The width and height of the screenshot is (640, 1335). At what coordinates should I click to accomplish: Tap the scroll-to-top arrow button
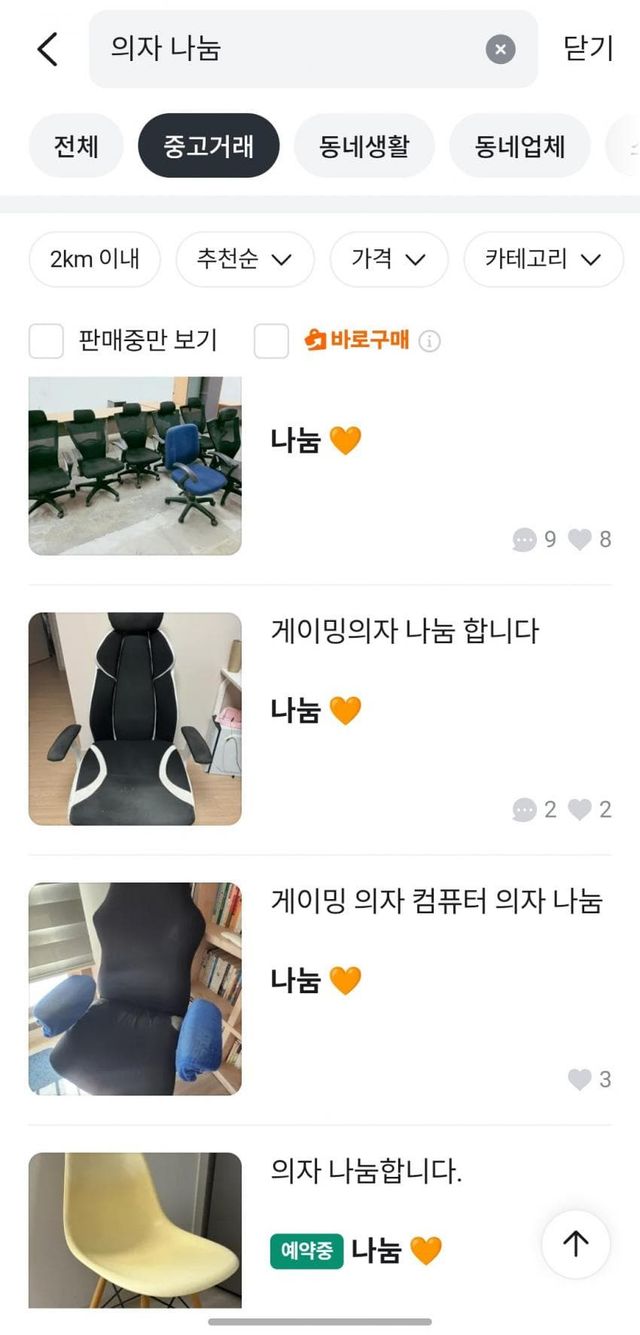pos(576,1244)
